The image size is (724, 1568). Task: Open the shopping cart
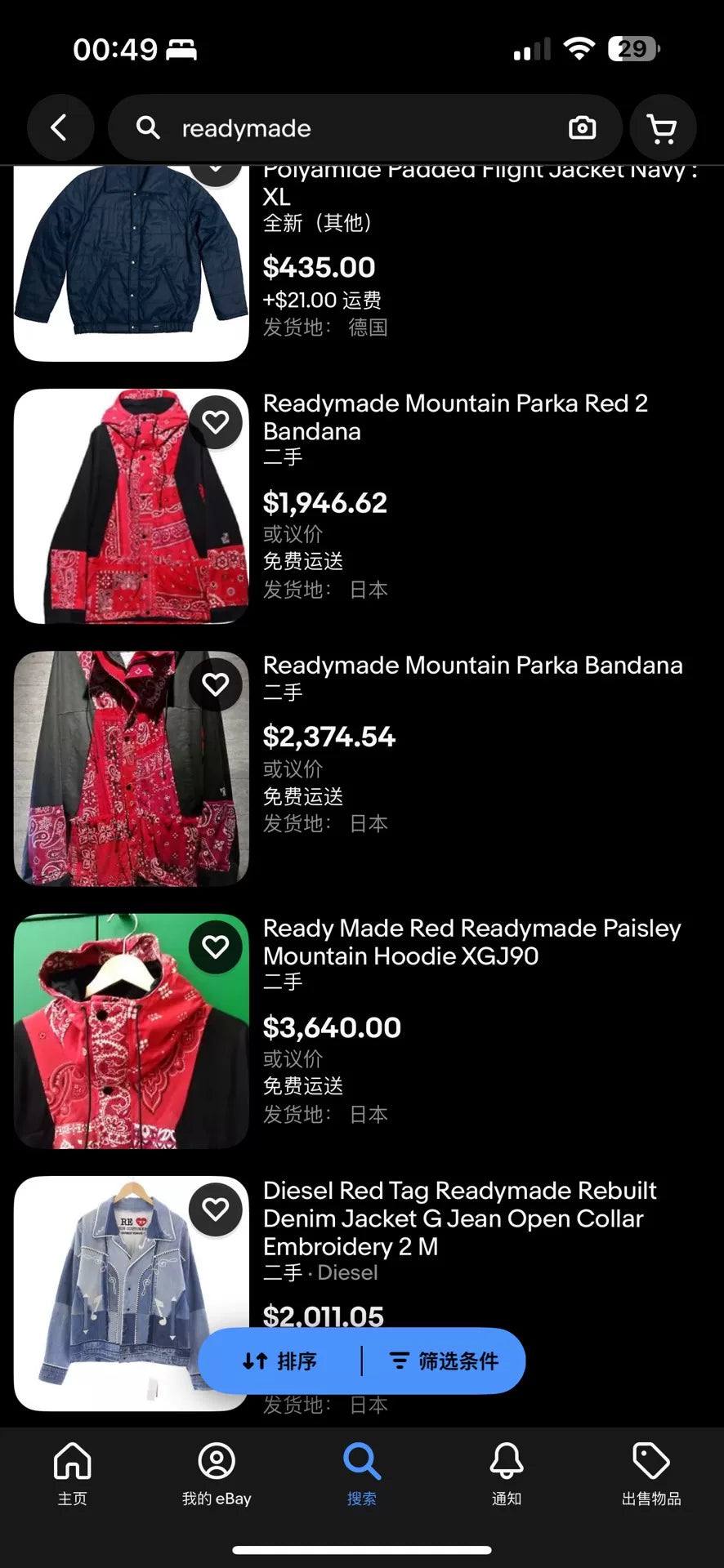[662, 128]
